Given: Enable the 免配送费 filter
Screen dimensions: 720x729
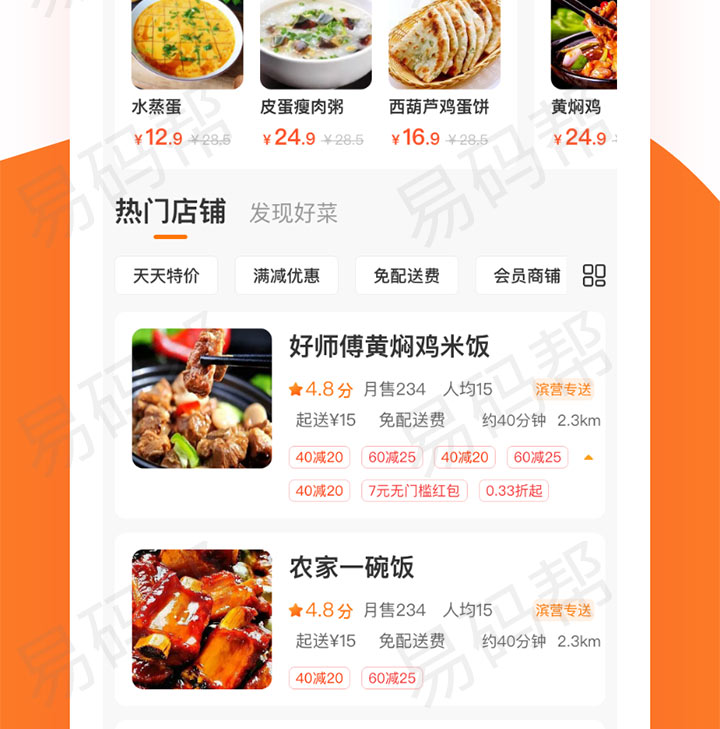Looking at the screenshot, I should 406,274.
